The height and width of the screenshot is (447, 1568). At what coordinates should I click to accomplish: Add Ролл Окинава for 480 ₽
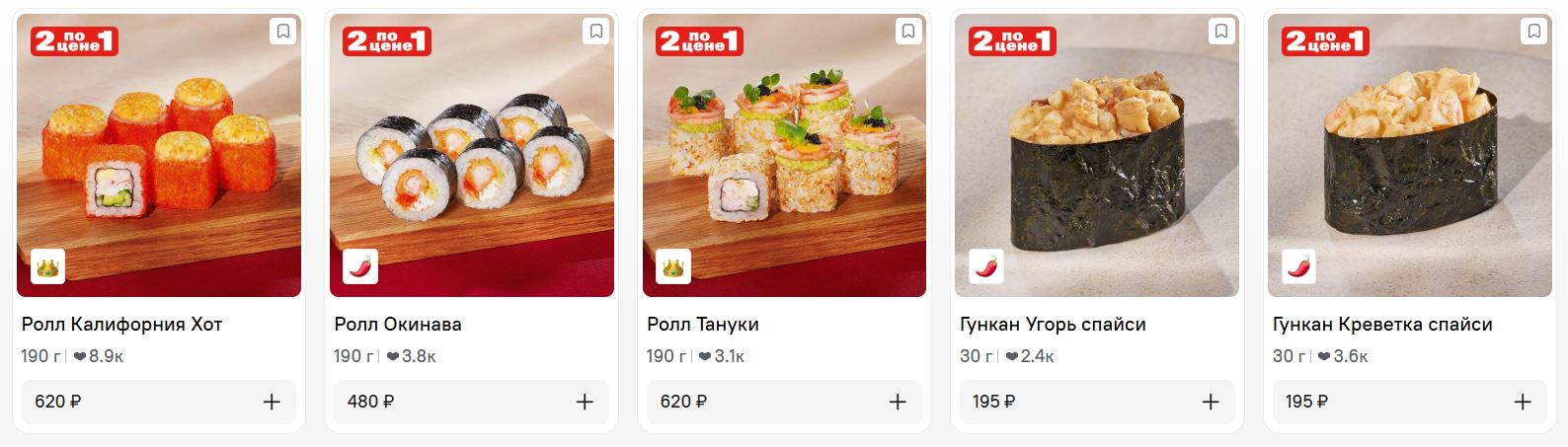[x=585, y=402]
